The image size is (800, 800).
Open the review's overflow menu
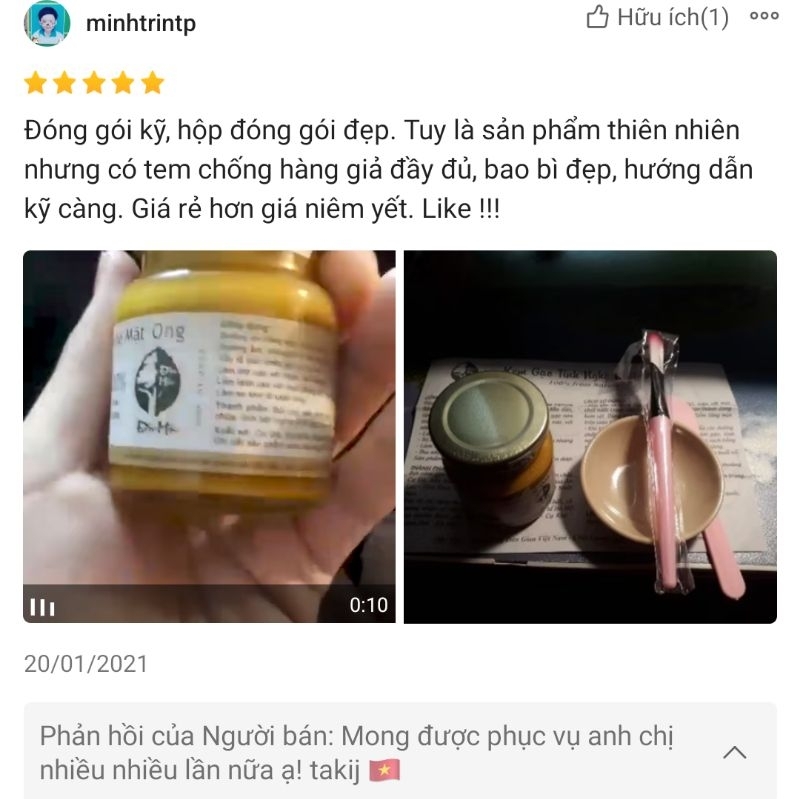pos(764,16)
